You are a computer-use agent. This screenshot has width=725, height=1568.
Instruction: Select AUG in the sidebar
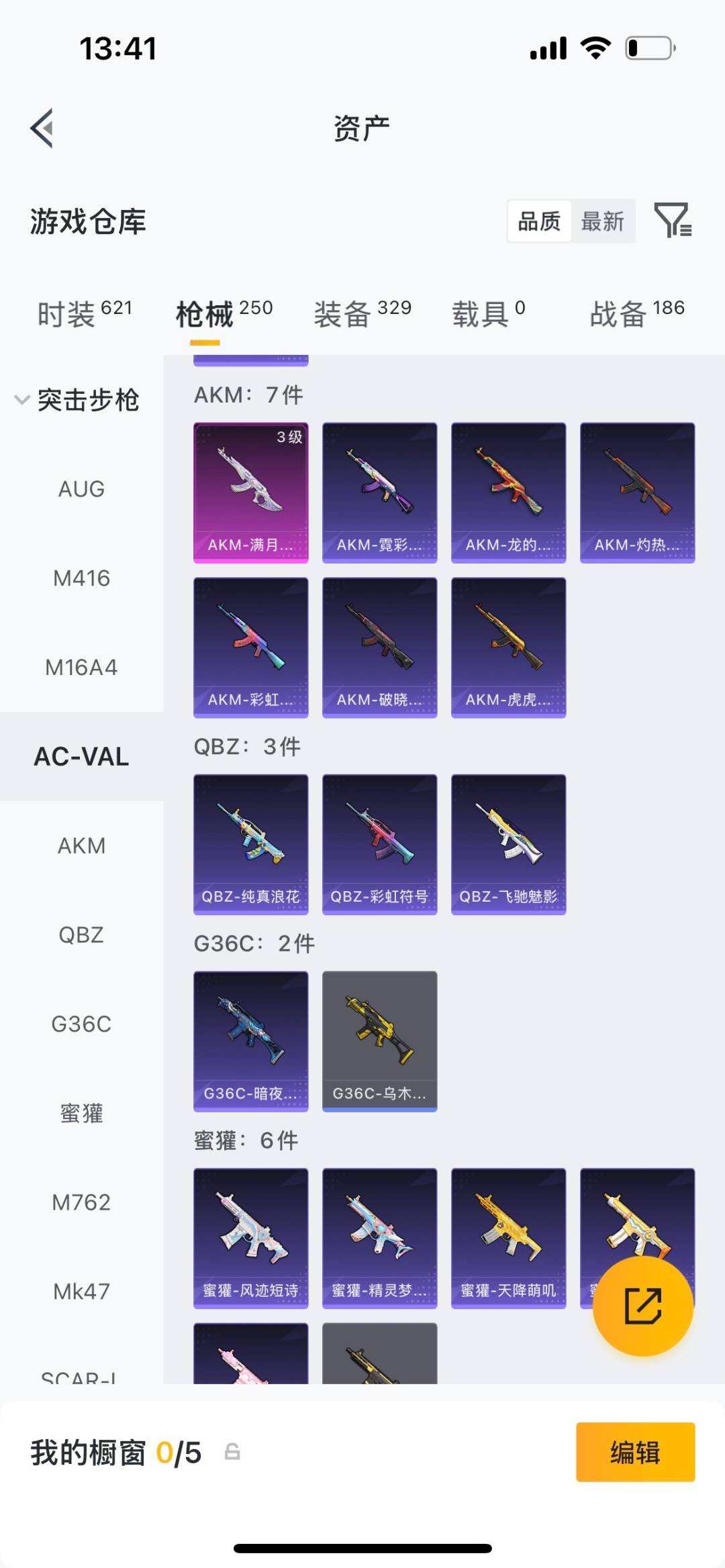click(81, 489)
